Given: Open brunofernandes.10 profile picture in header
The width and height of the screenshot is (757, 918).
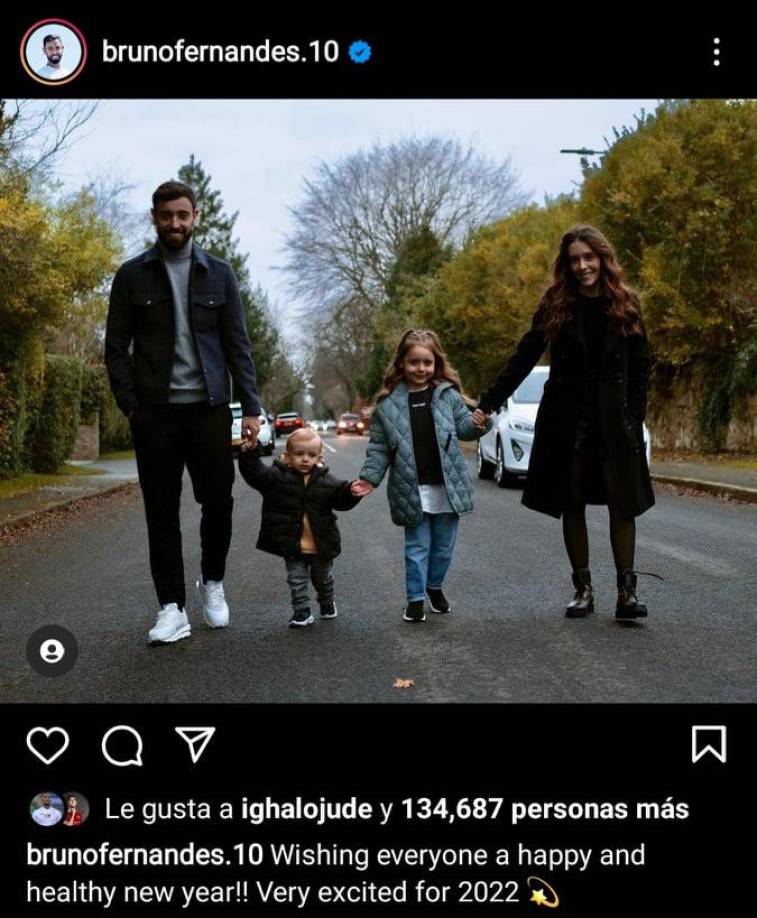Looking at the screenshot, I should tap(53, 51).
